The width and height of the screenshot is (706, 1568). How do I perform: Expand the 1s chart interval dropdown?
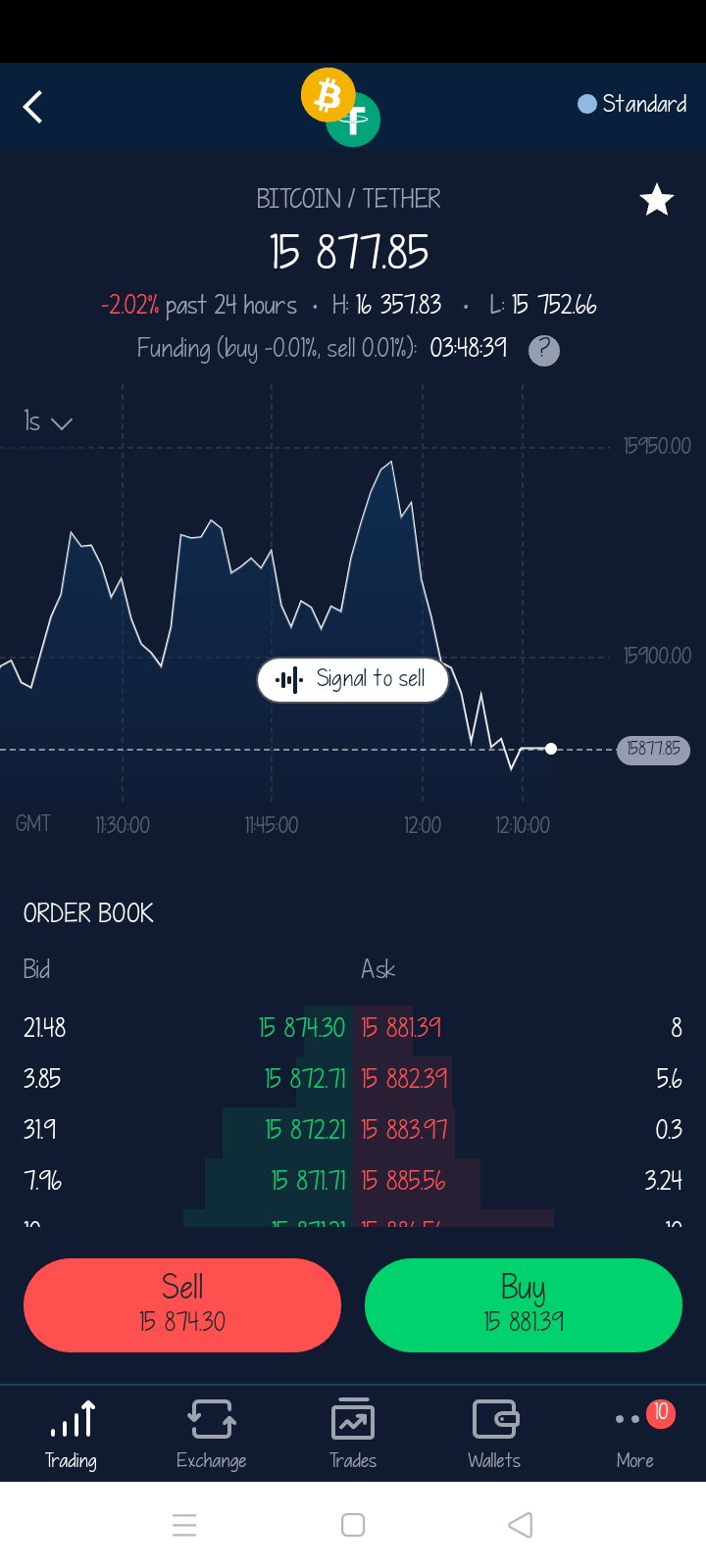click(48, 422)
